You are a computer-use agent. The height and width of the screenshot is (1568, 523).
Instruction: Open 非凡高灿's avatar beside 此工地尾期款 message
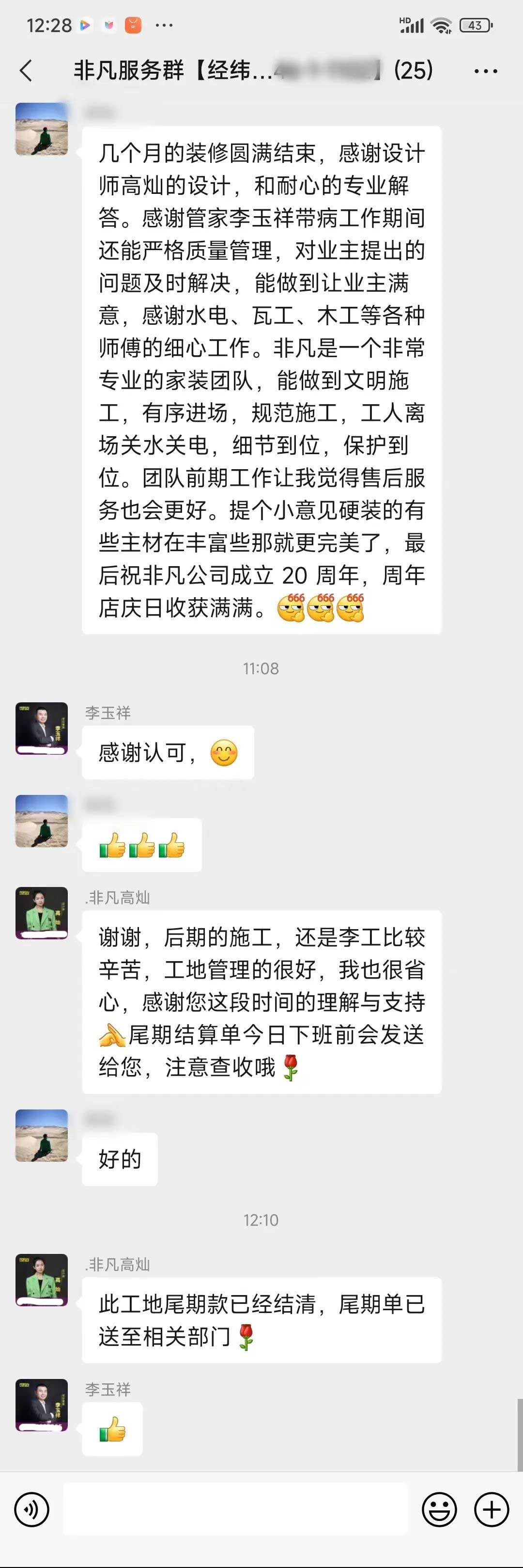(x=41, y=1280)
